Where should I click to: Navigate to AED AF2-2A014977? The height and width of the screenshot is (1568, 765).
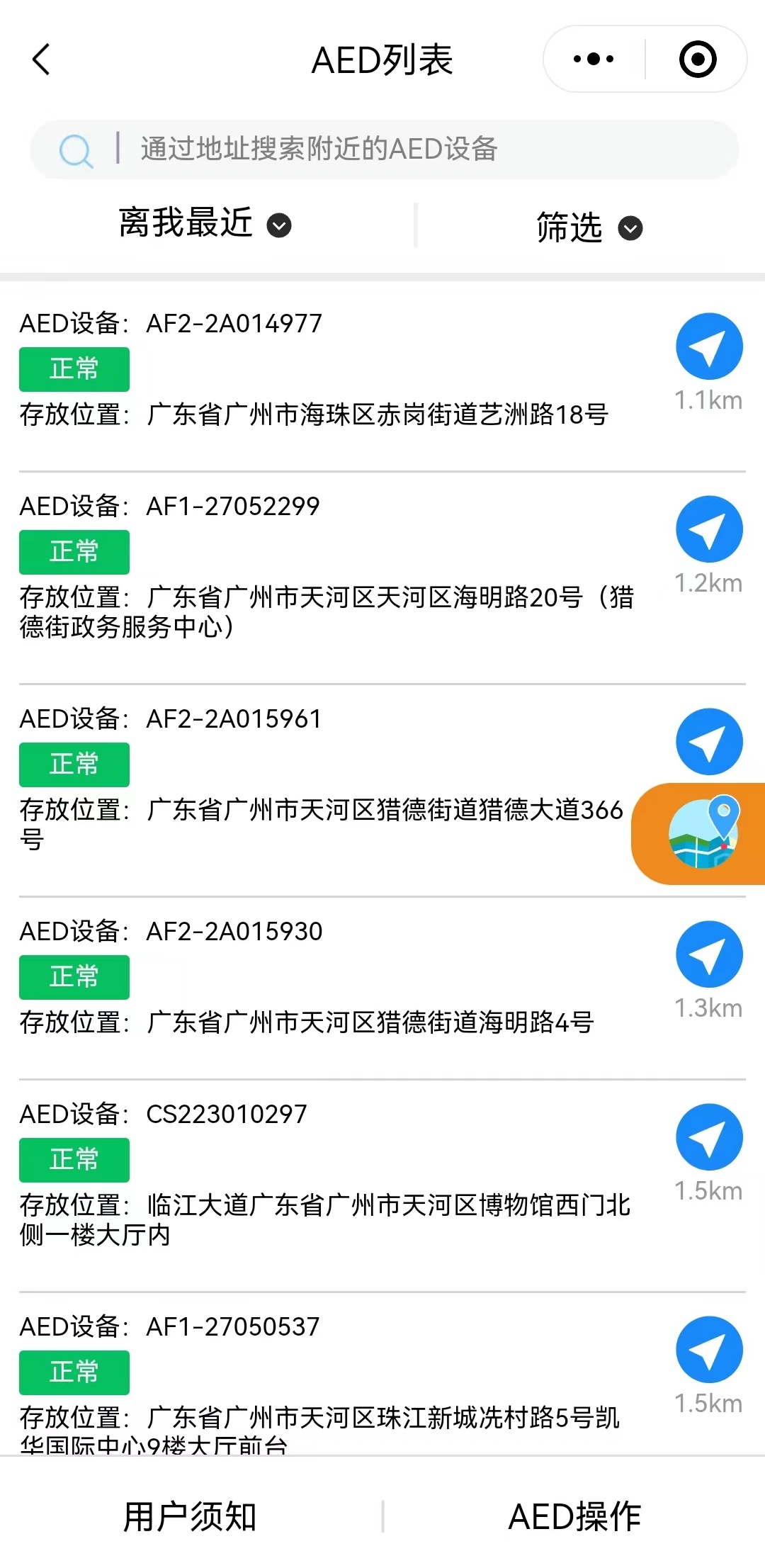click(709, 346)
